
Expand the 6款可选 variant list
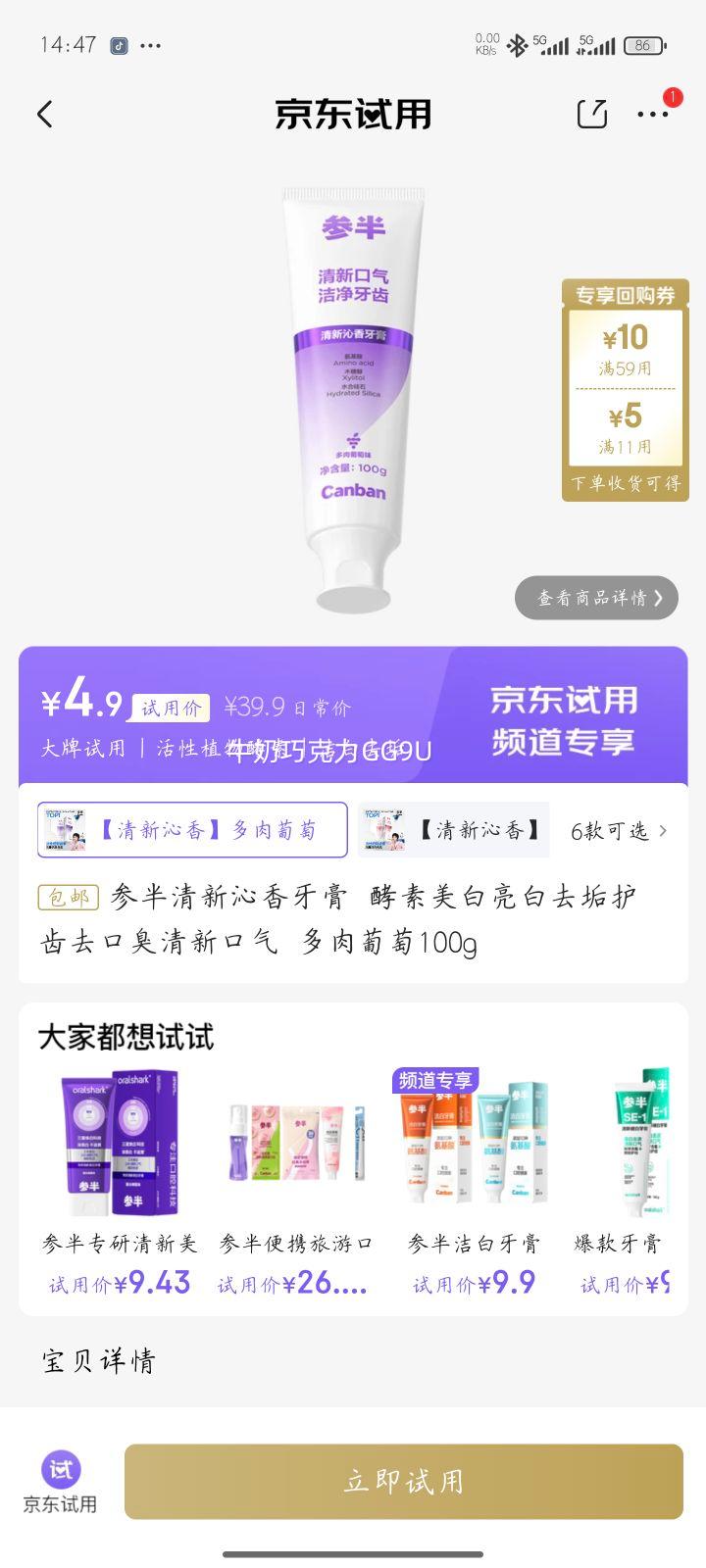pos(620,831)
